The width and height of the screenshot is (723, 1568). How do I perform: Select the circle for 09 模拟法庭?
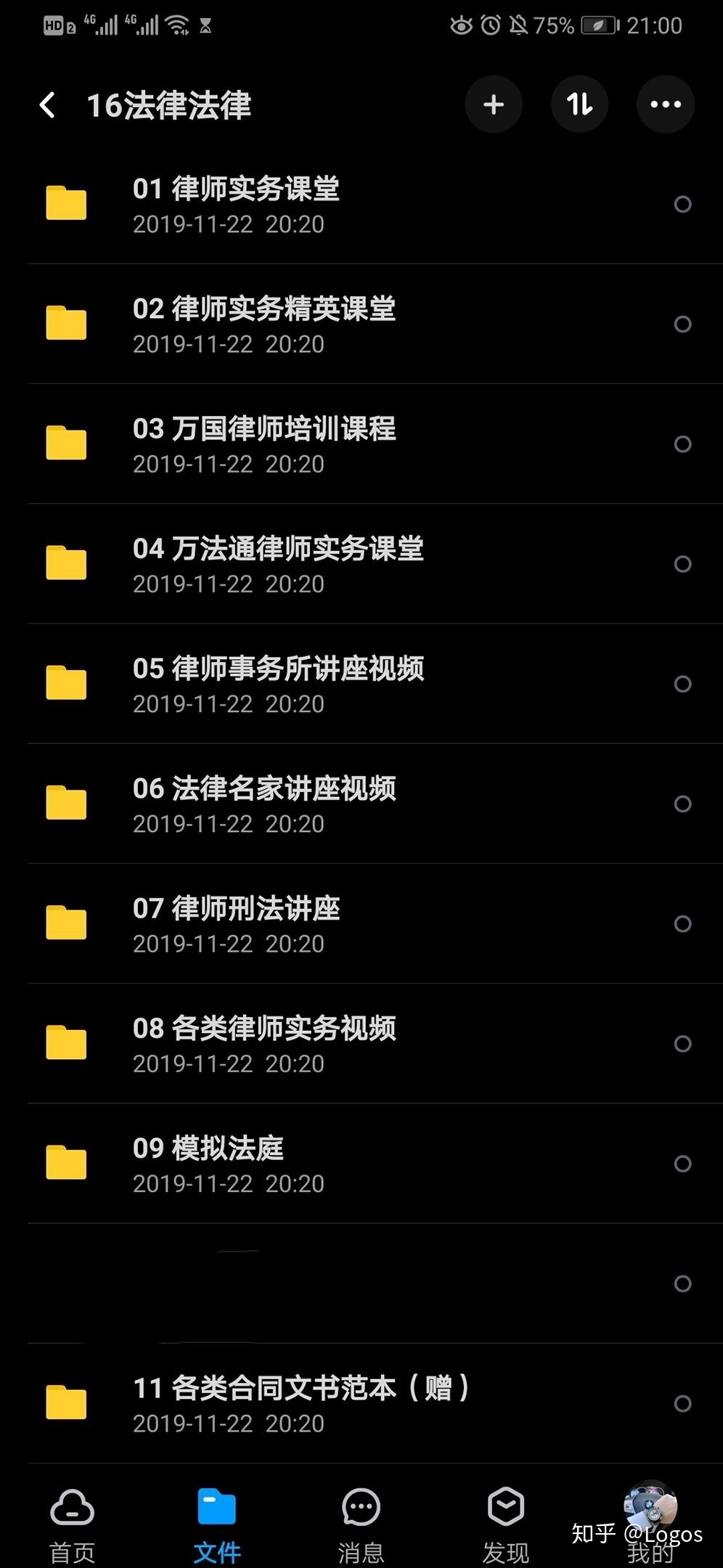(682, 1164)
